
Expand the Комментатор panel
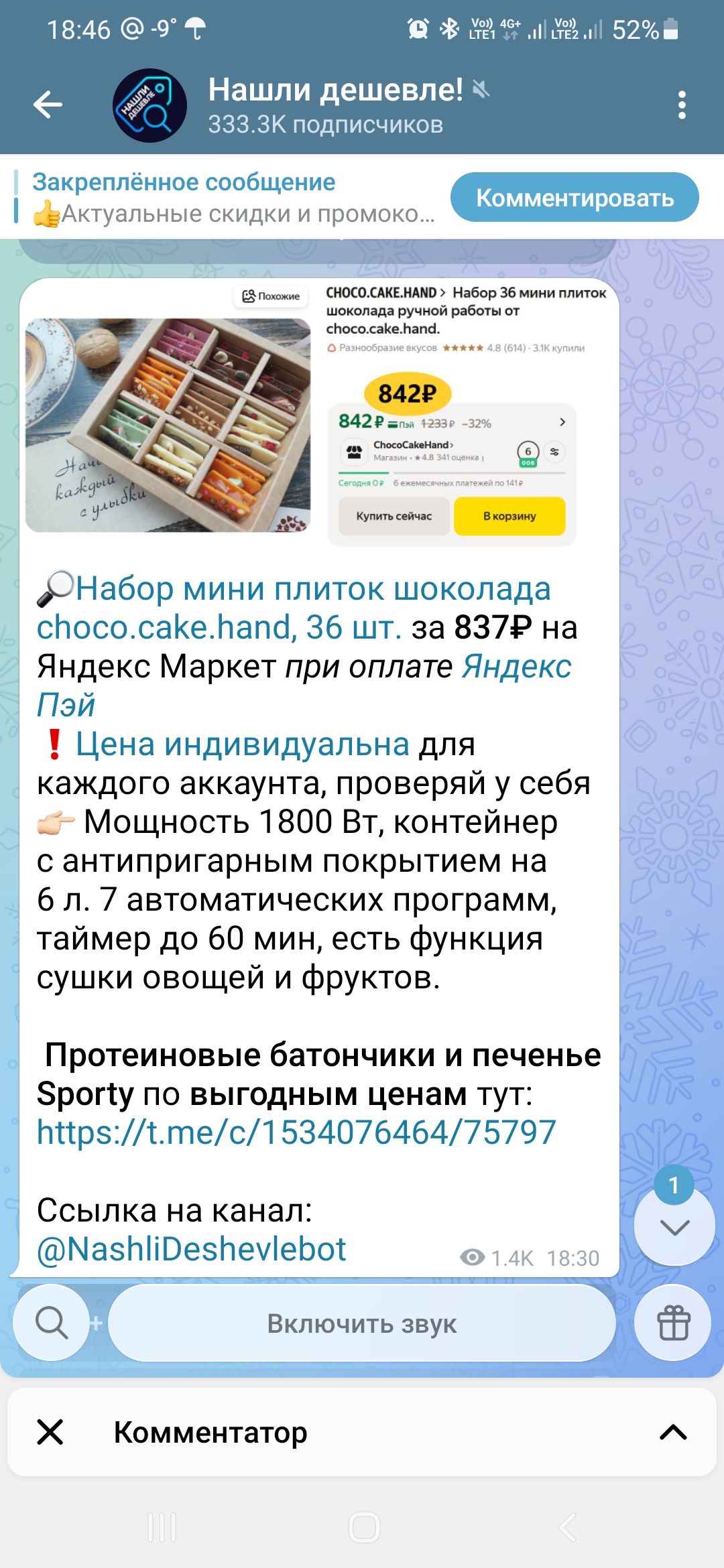tap(673, 1432)
